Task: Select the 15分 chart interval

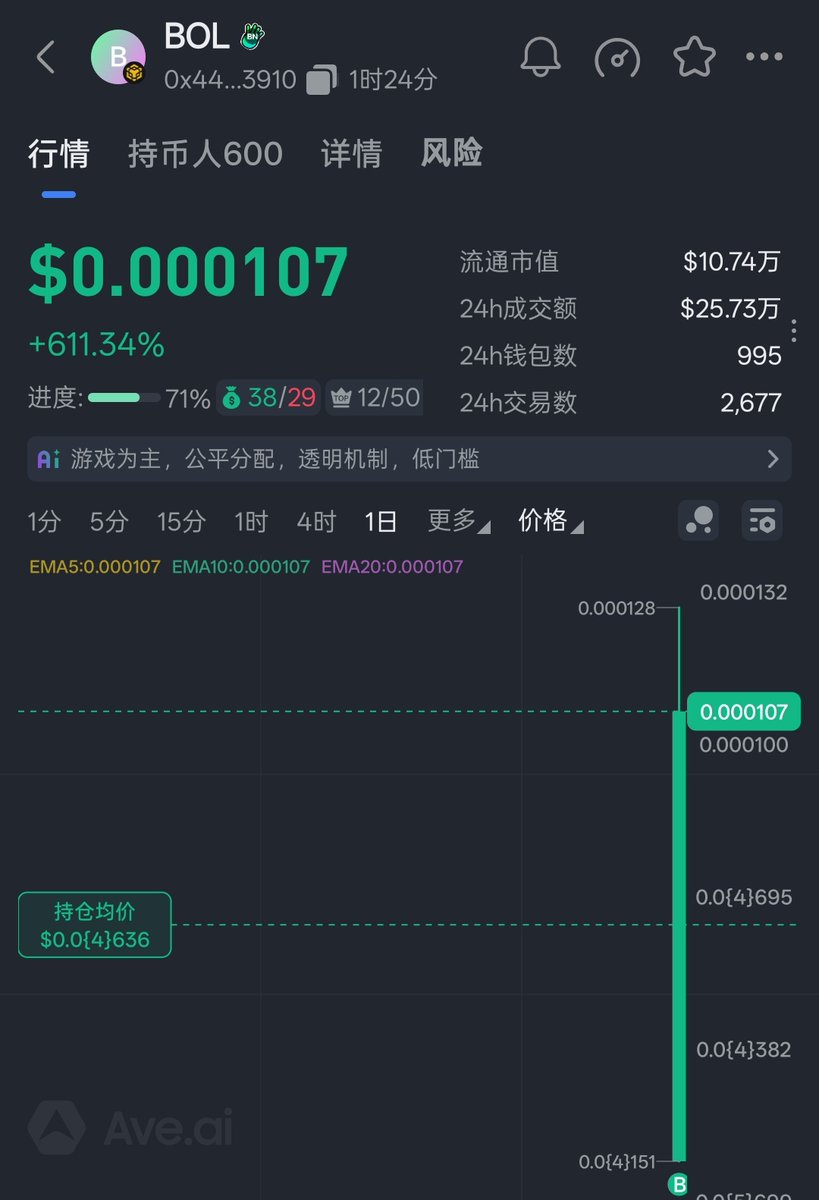Action: [181, 521]
